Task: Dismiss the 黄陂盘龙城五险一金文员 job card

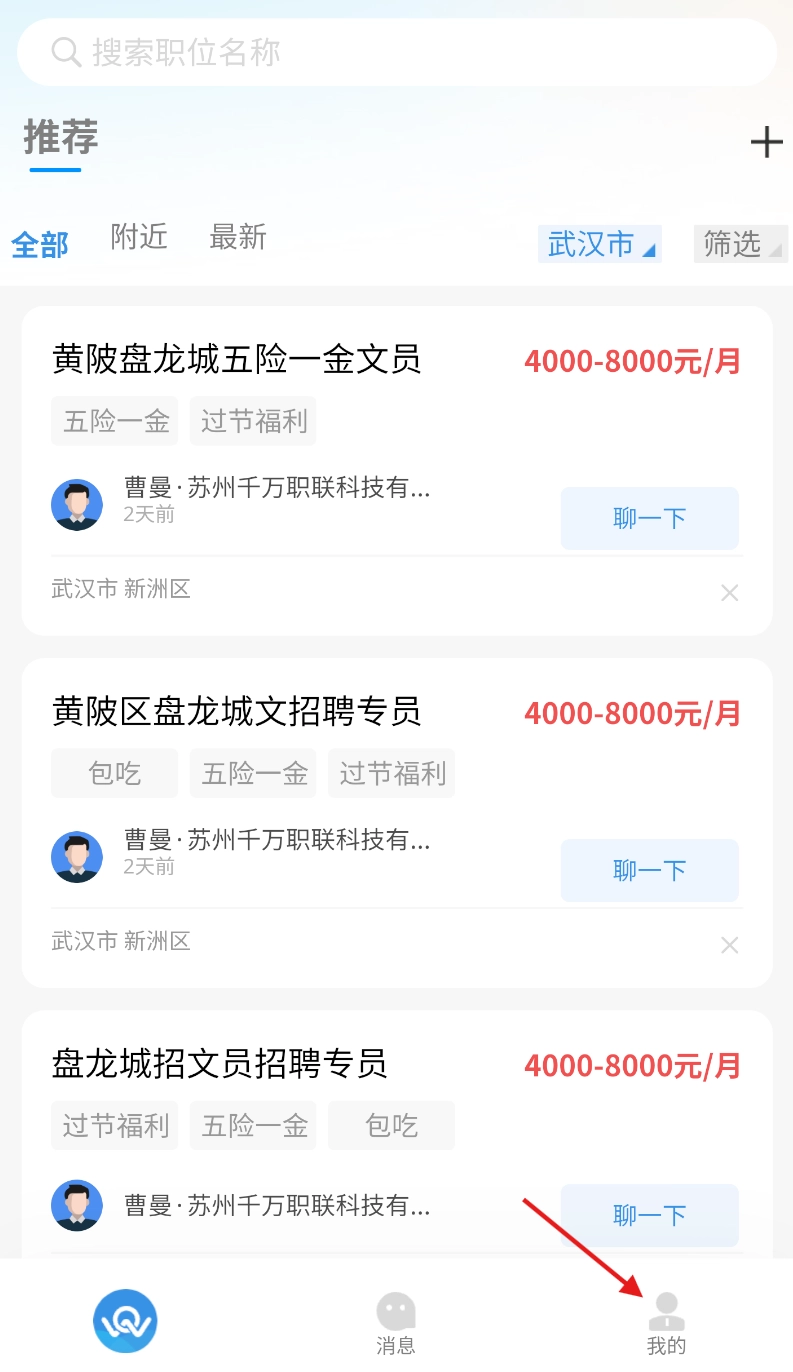Action: [x=730, y=593]
